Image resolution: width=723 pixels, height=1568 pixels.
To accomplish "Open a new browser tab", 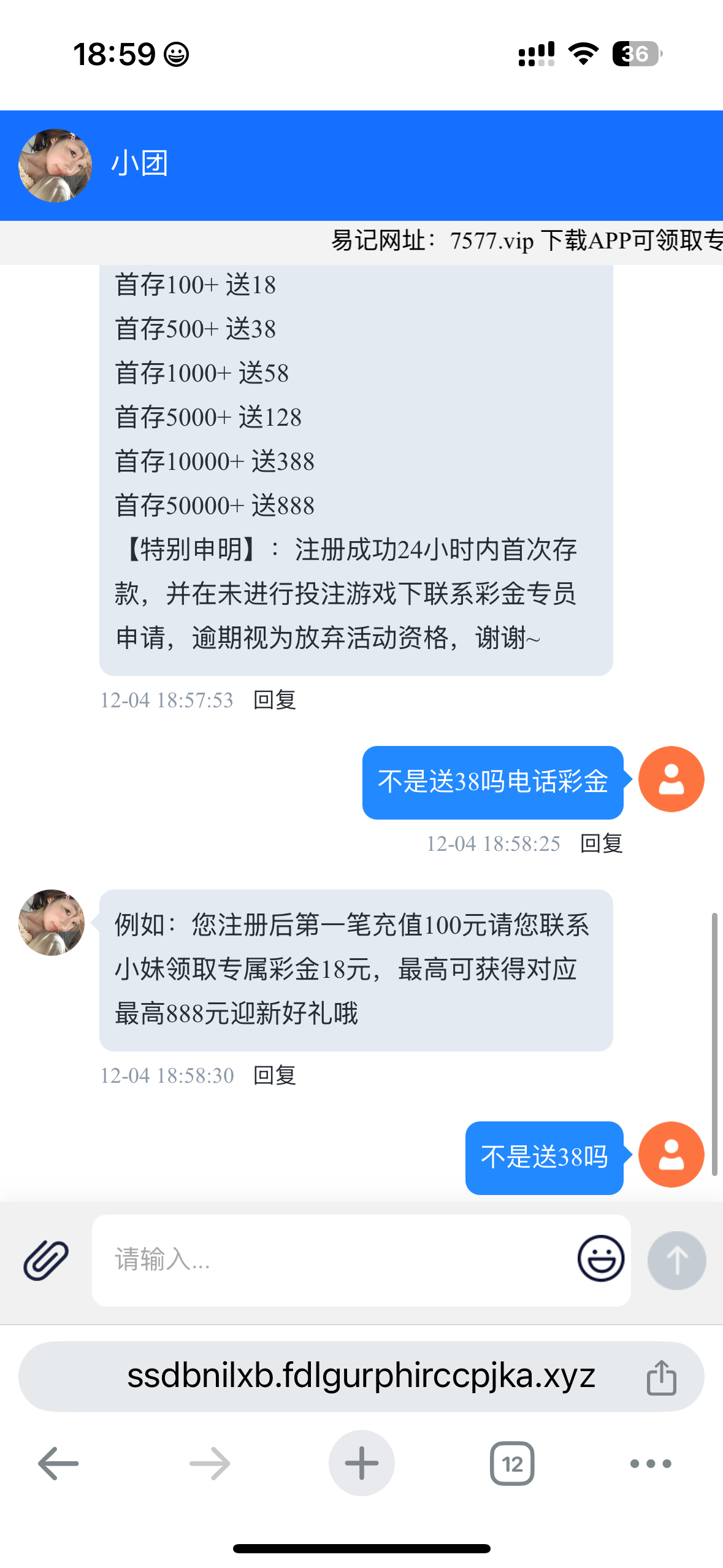I will [x=361, y=1464].
